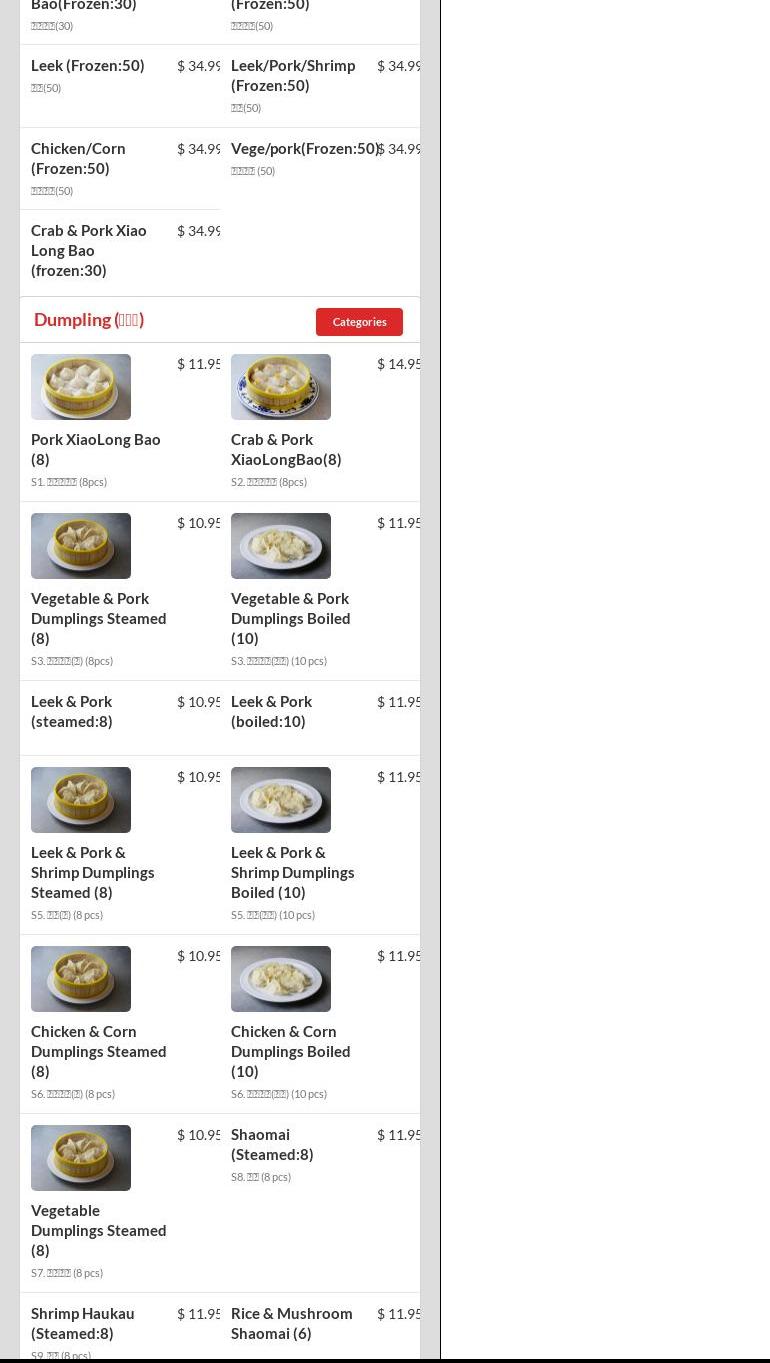The width and height of the screenshot is (770, 1363).
Task: Open Leek/Pork/Shrimp (Frozen:50) item
Action: pos(292,75)
